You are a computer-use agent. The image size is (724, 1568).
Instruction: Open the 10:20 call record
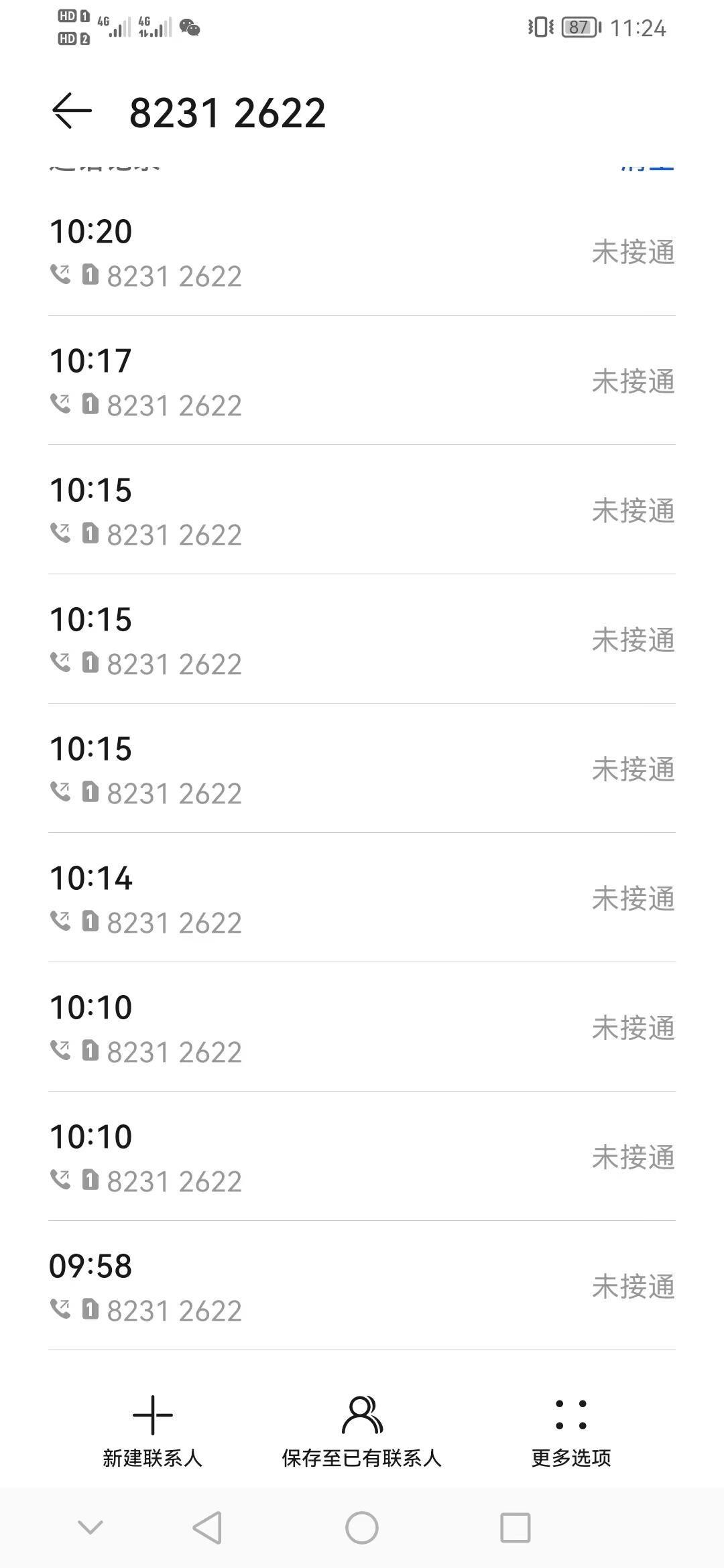[x=362, y=251]
